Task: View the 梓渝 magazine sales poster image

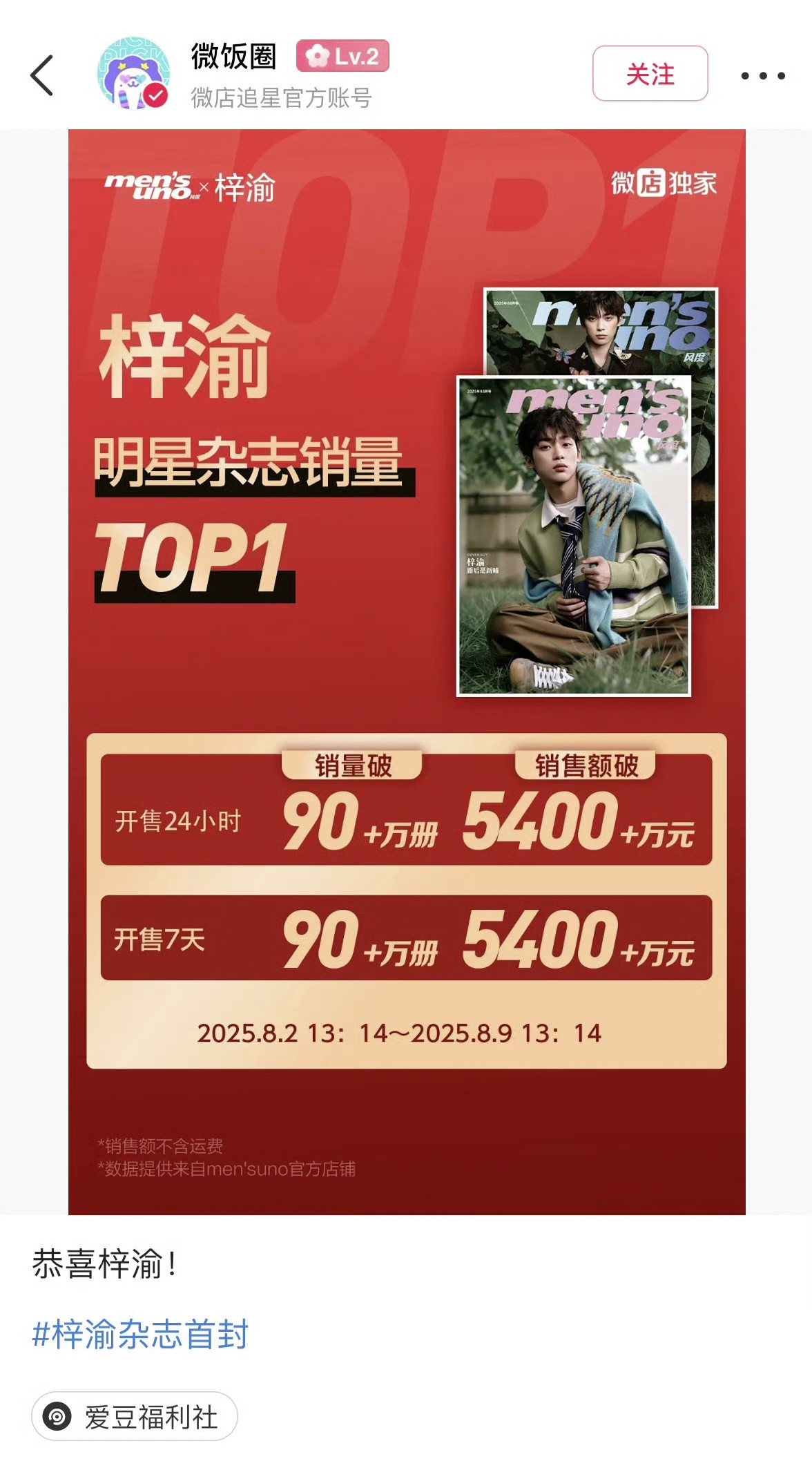Action: [407, 671]
